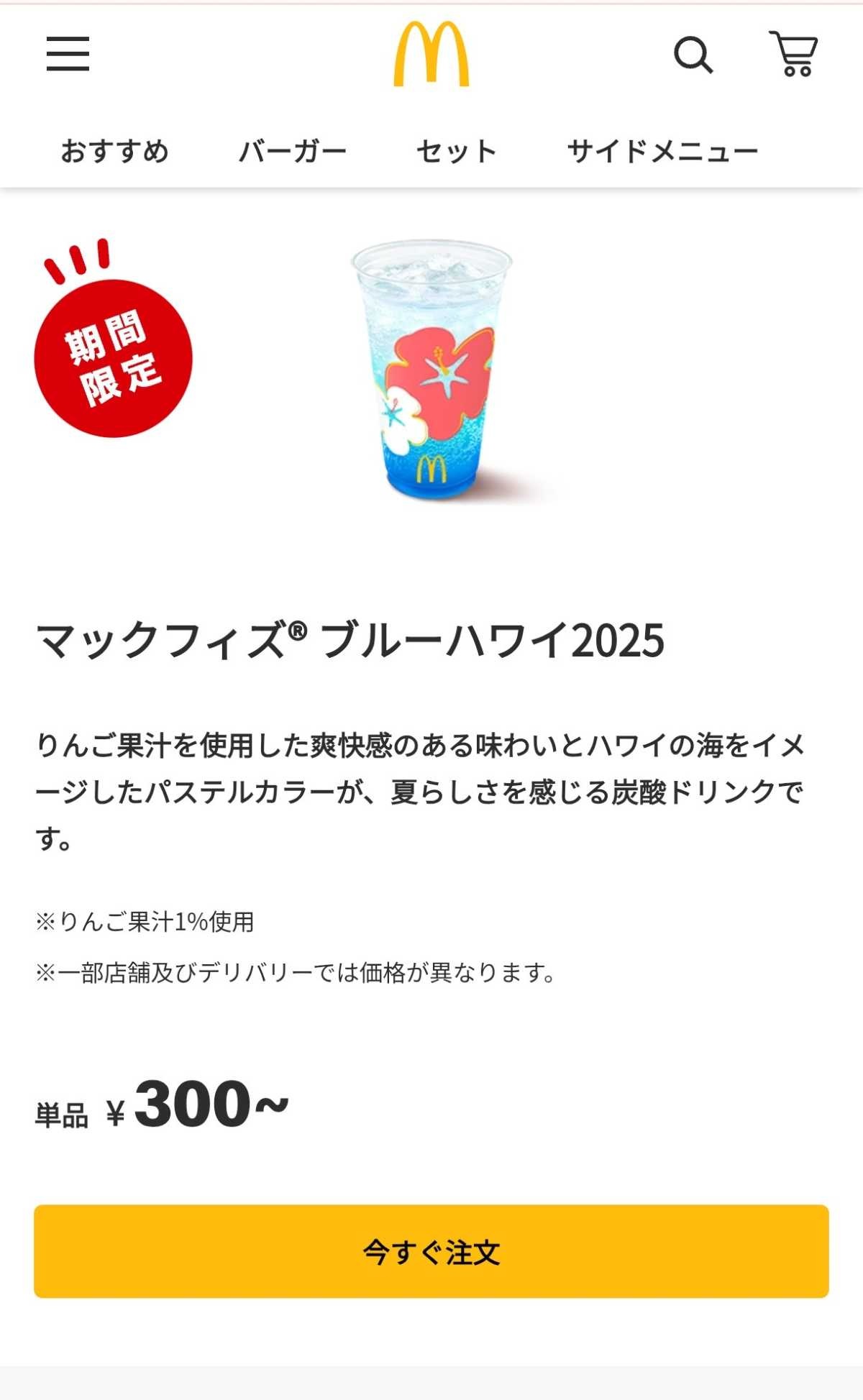
Task: Open the hamburger menu
Action: 68,54
